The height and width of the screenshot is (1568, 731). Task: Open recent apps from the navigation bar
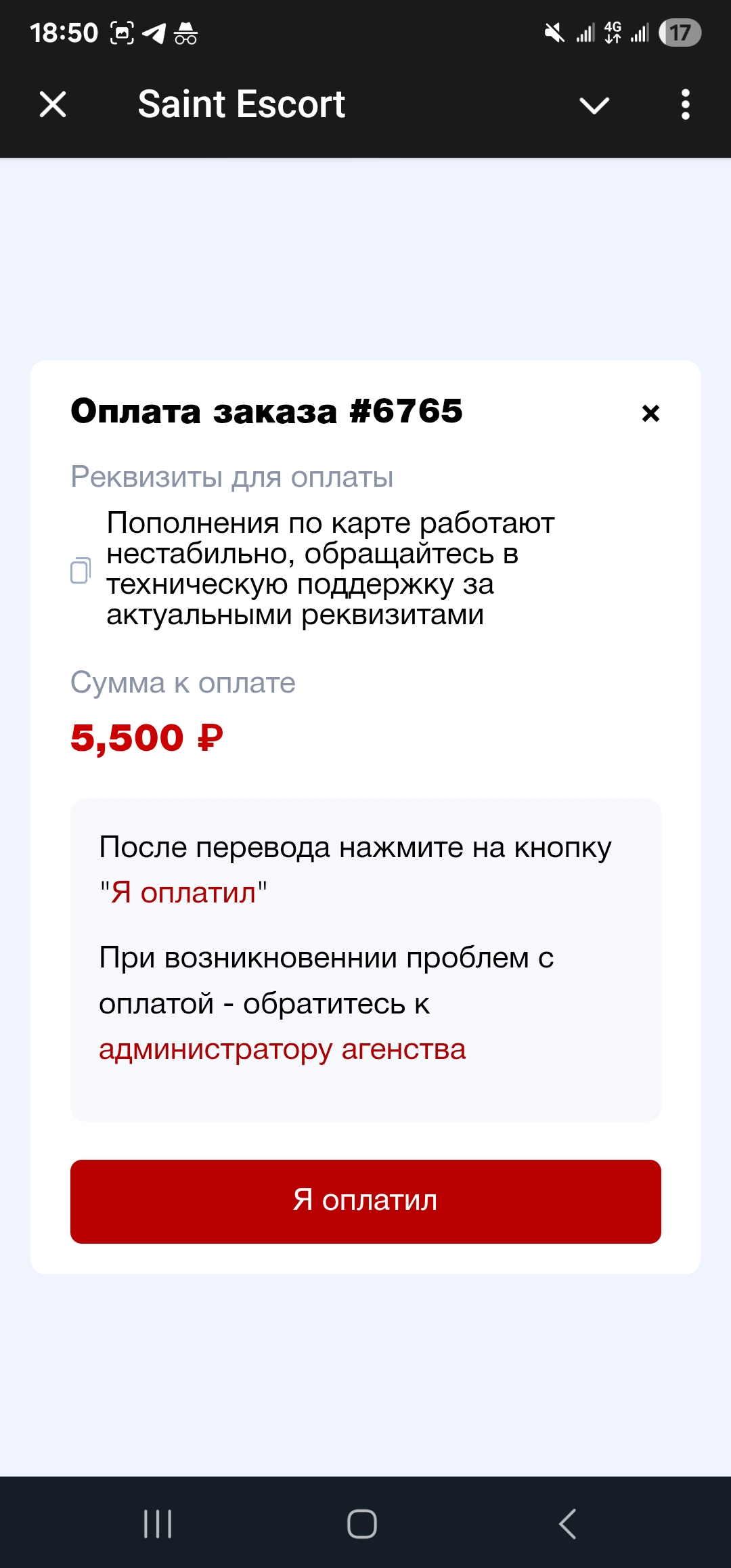pyautogui.click(x=158, y=1523)
